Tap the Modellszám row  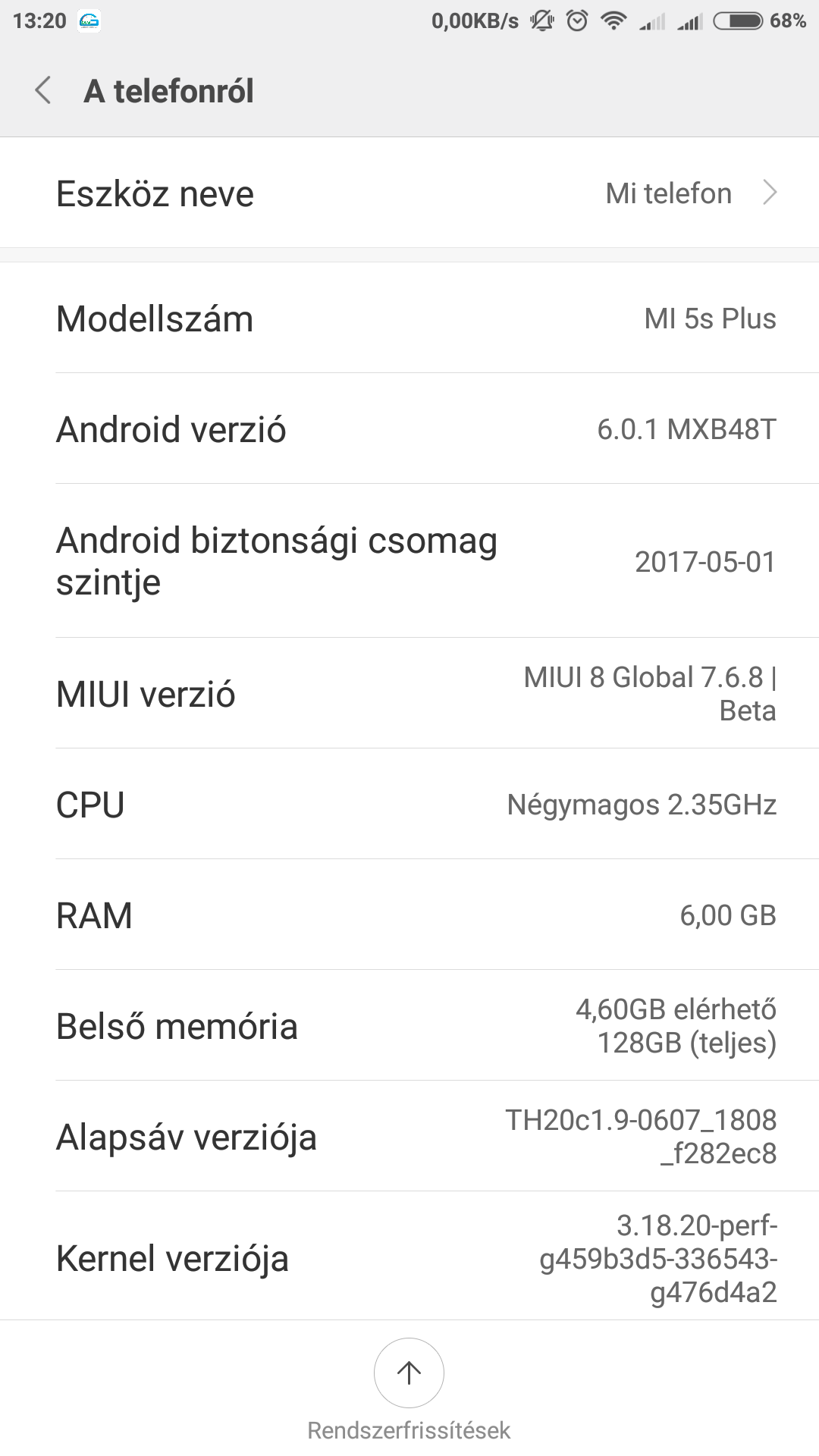click(x=409, y=318)
